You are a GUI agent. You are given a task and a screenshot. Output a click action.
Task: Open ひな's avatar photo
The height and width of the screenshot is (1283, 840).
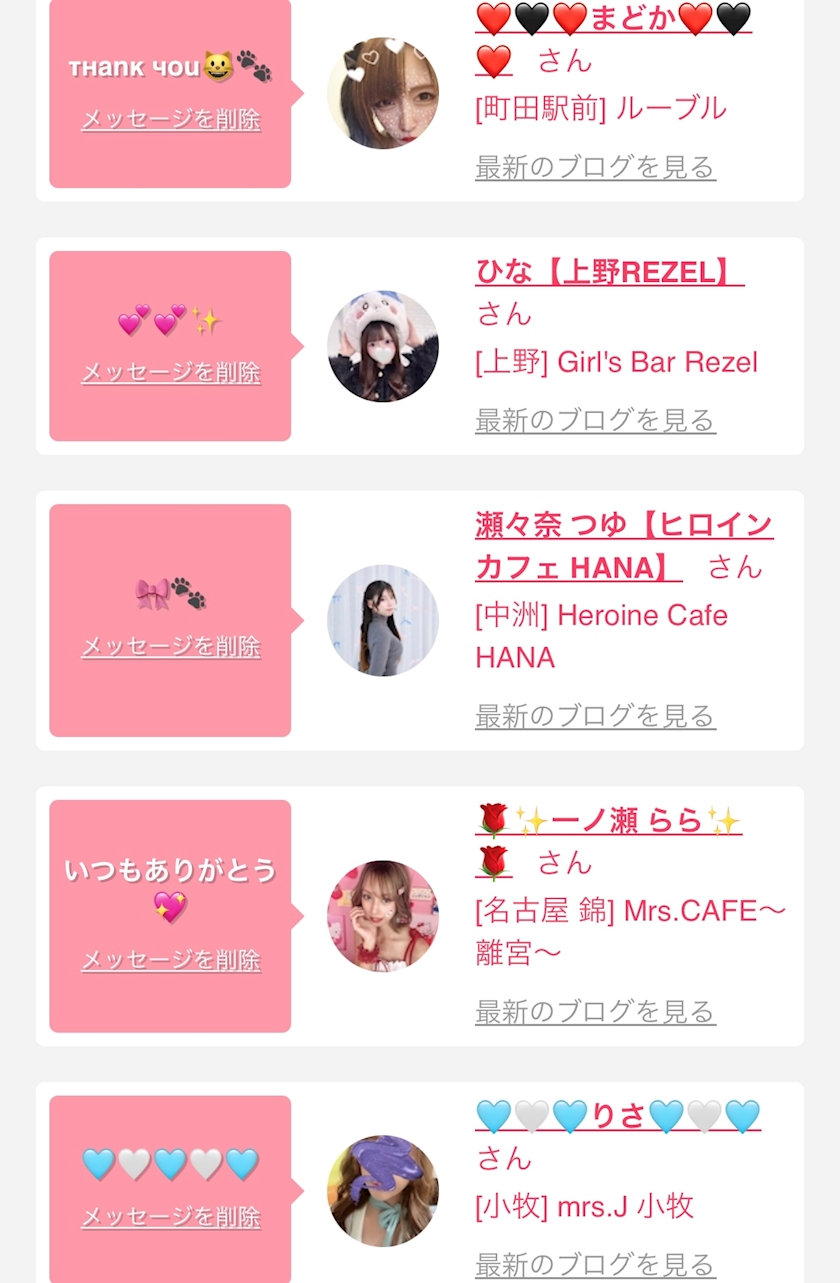[383, 346]
